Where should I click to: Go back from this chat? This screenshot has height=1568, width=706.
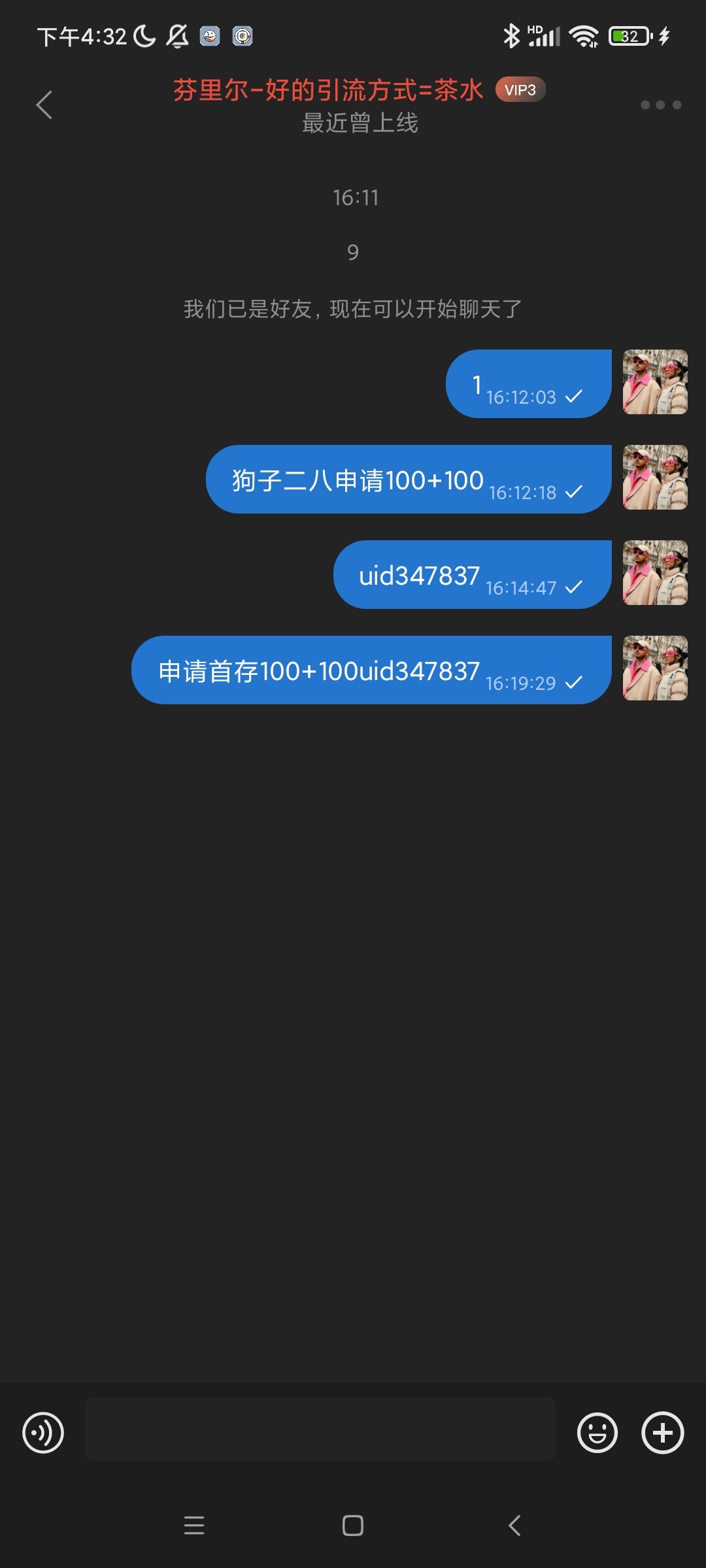(x=44, y=105)
